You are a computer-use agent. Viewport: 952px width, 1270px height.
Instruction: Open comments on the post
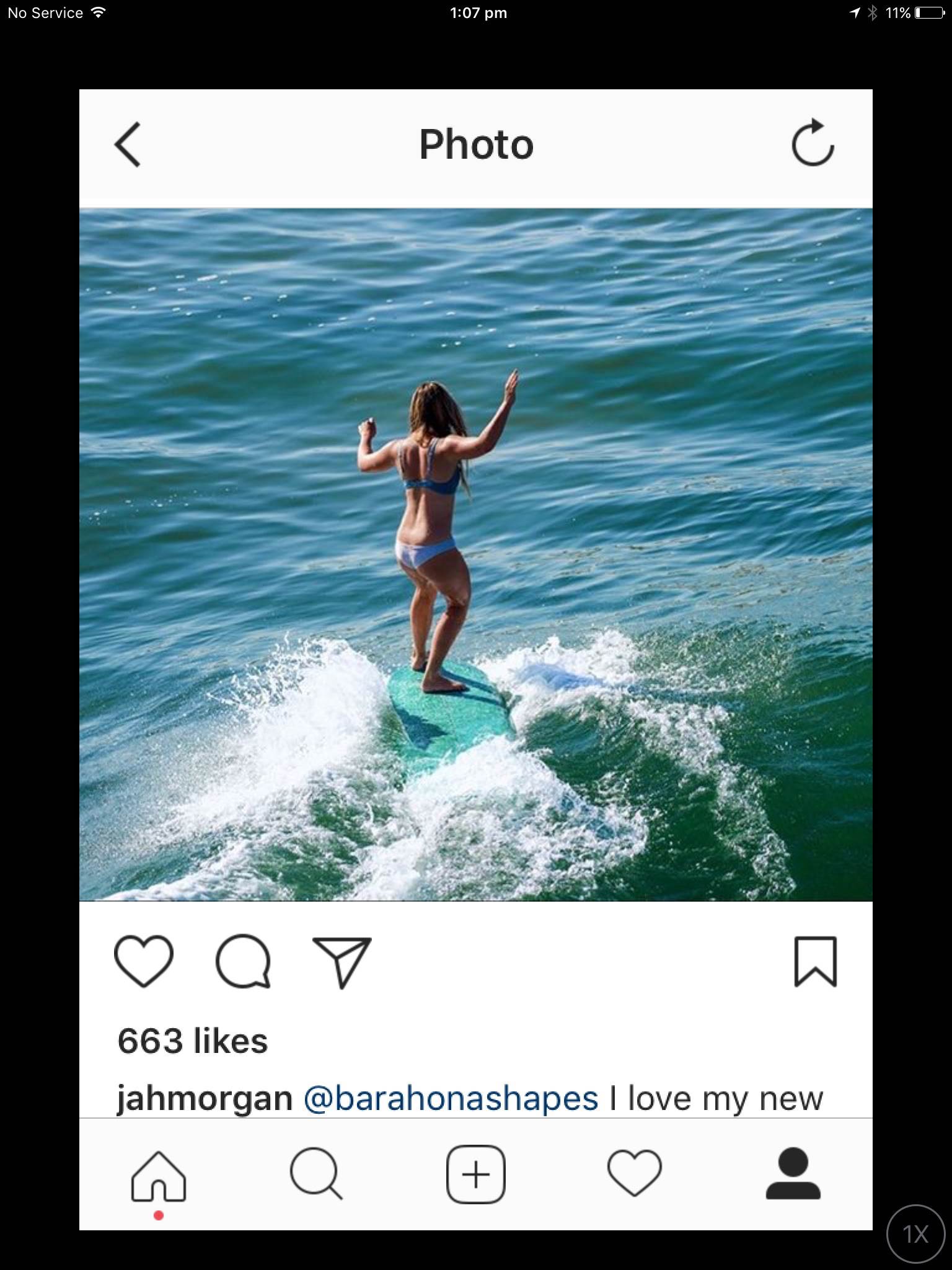point(243,961)
